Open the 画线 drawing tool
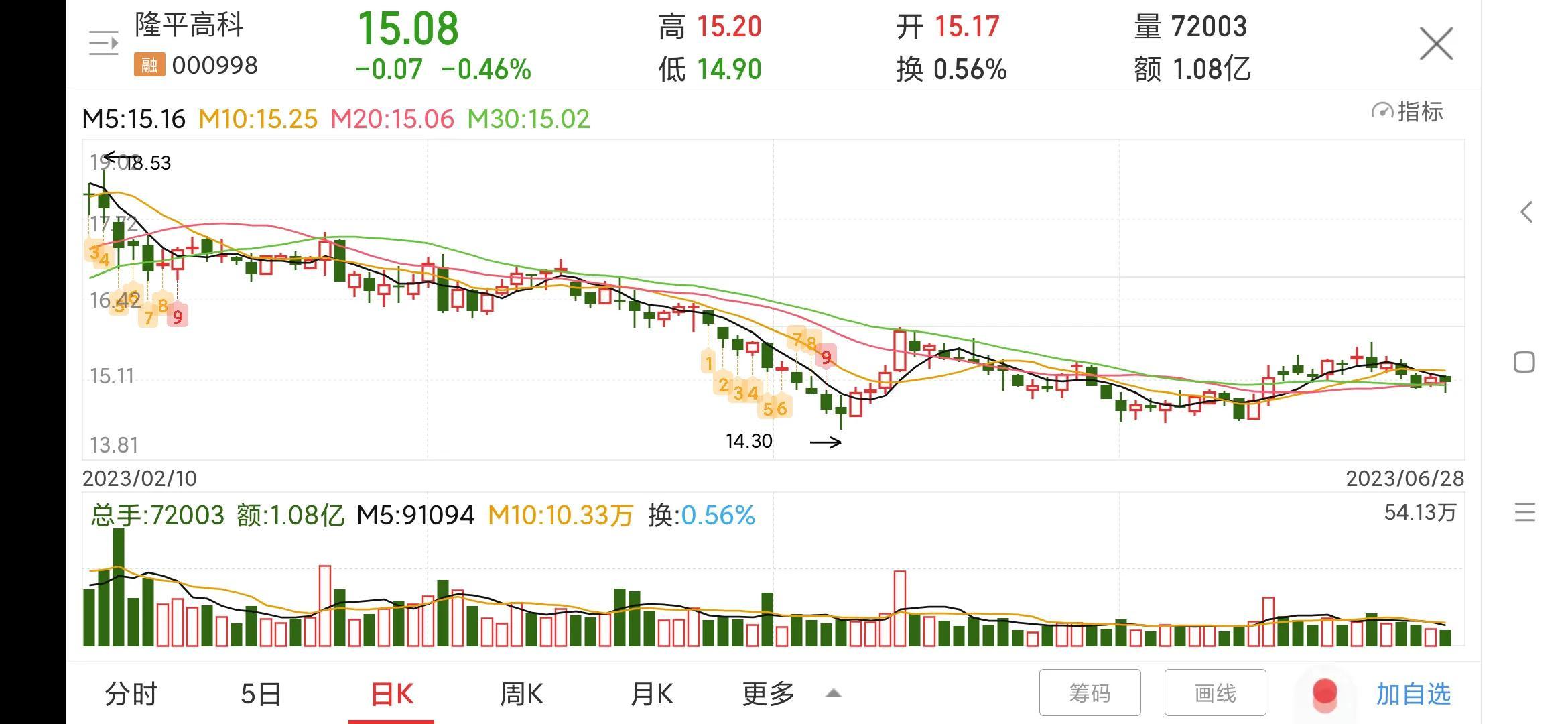This screenshot has width=1568, height=724. pos(1215,692)
